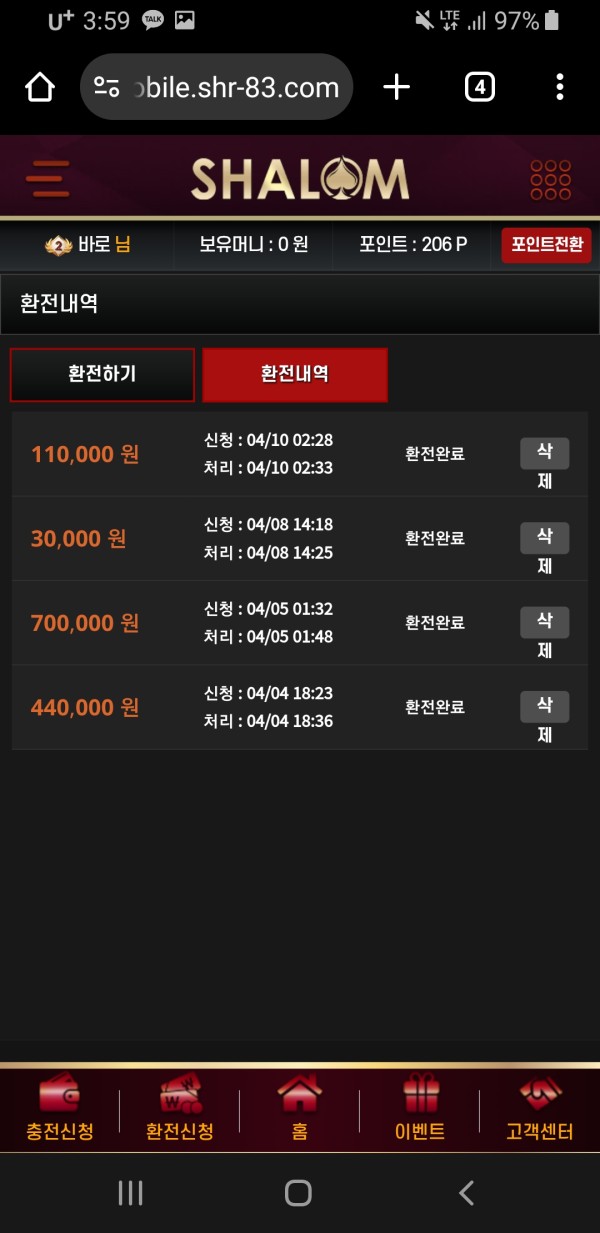Open a new browser tab
The image size is (600, 1233).
397,88
